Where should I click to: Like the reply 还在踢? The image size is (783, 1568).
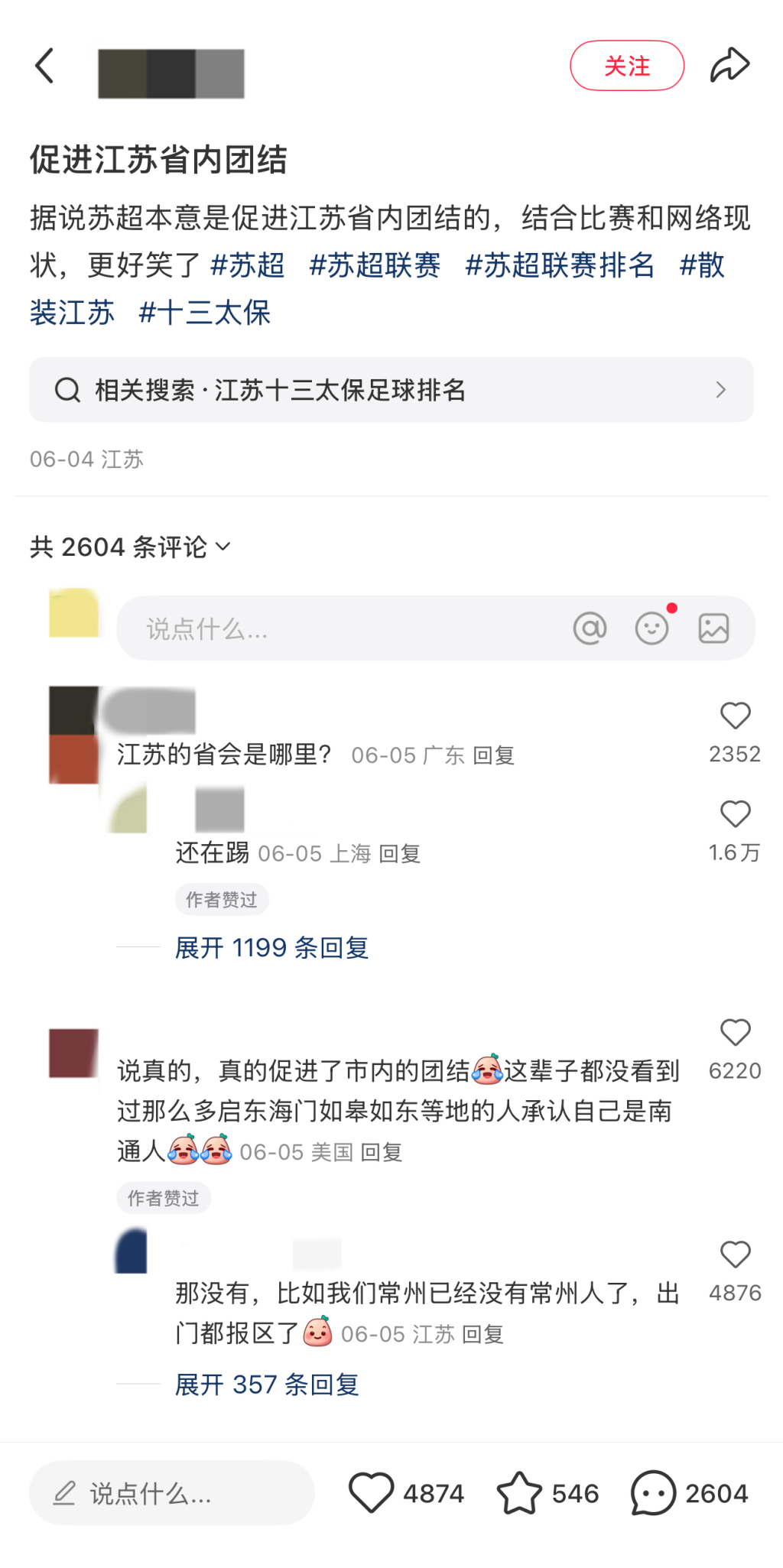(735, 815)
